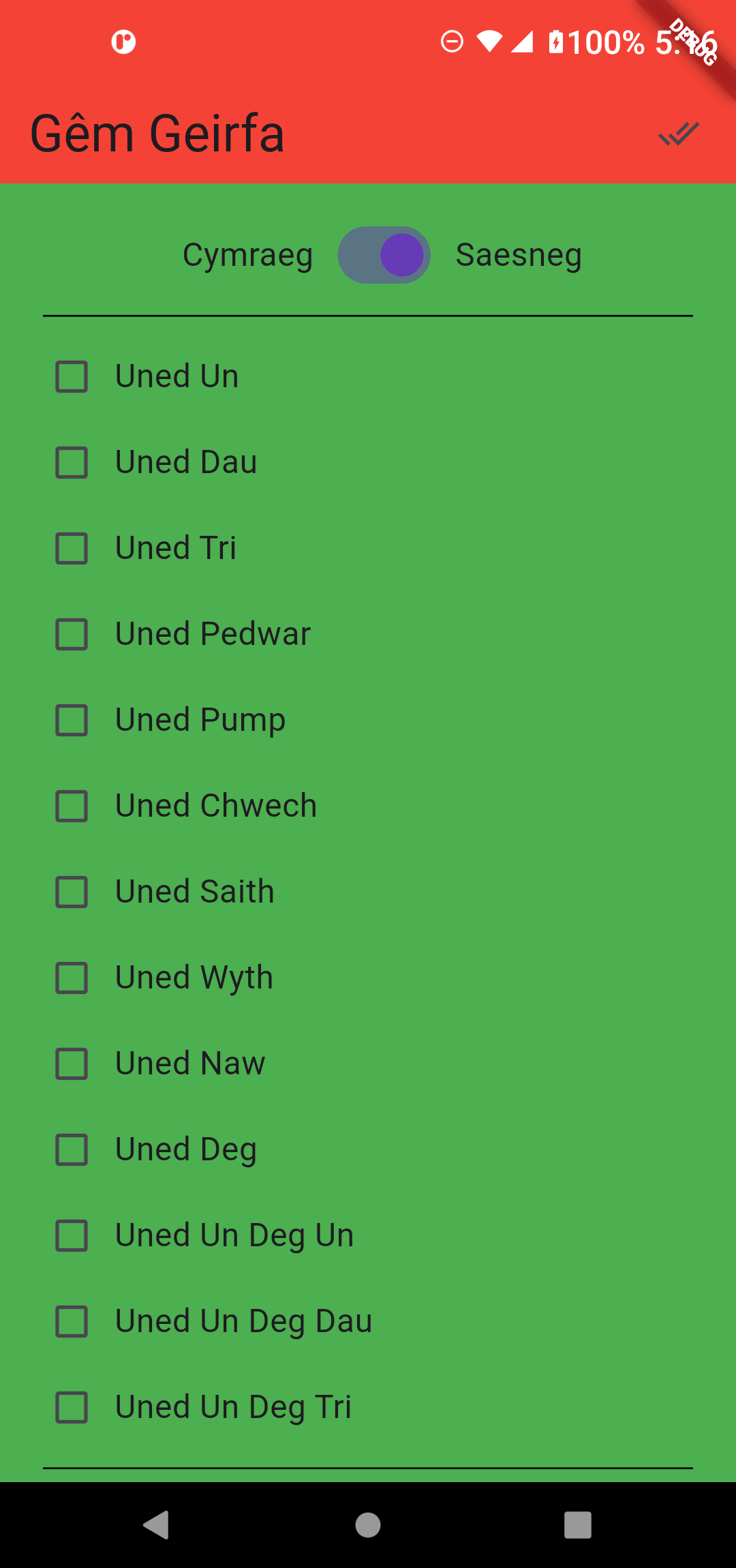Viewport: 736px width, 1568px height.
Task: Tick the Uned Chwech checkbox
Action: 72,806
